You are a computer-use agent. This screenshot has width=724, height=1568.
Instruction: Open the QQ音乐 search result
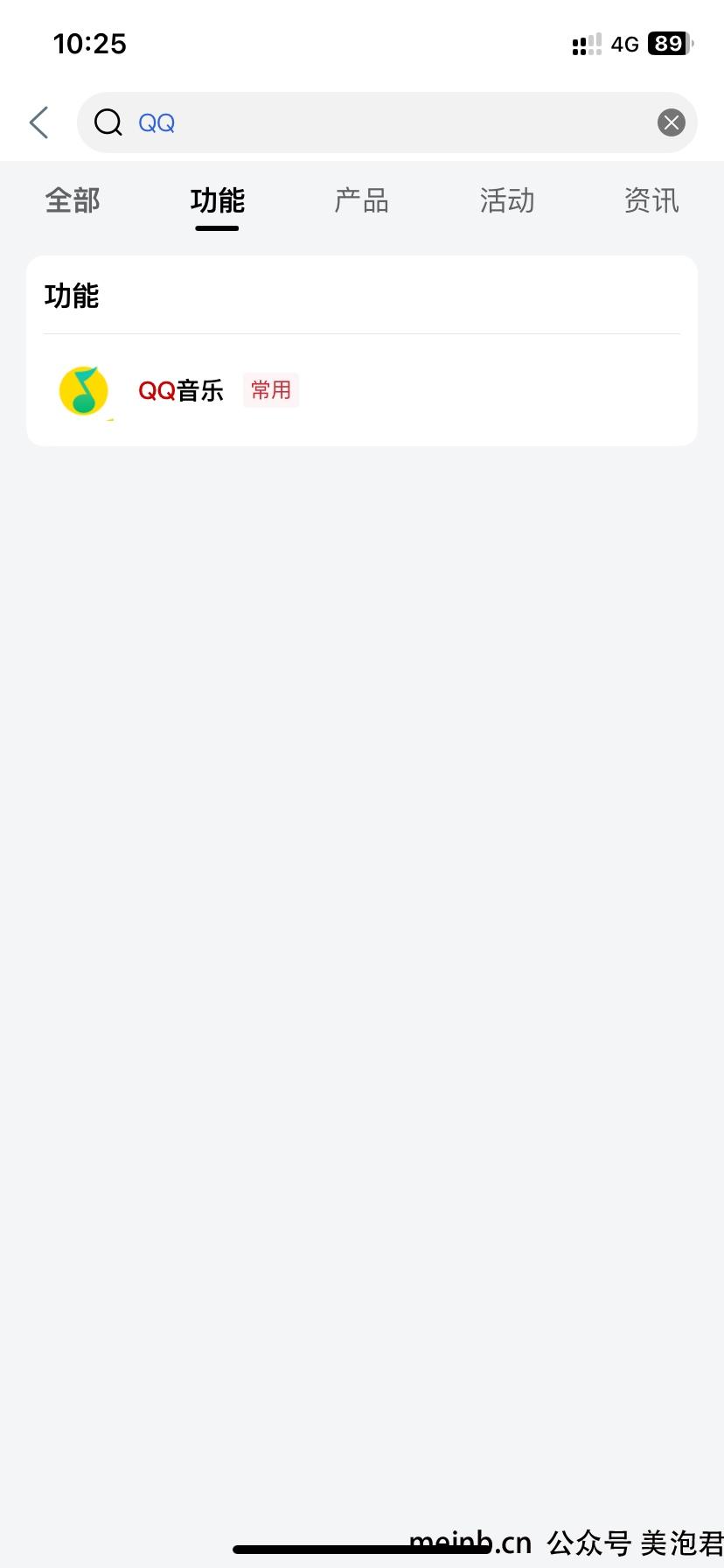[362, 390]
